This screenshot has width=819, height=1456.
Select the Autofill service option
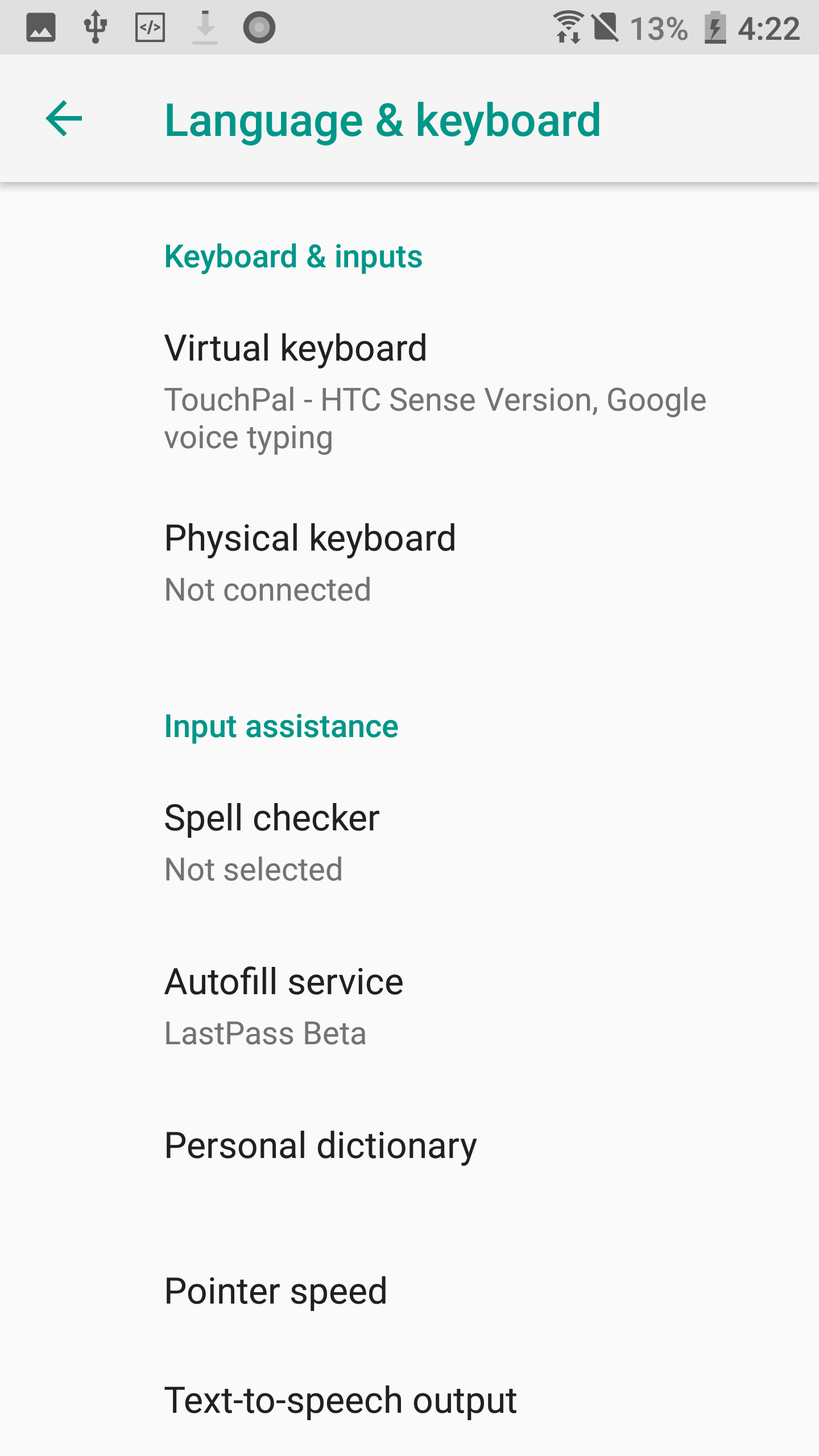tap(409, 1006)
